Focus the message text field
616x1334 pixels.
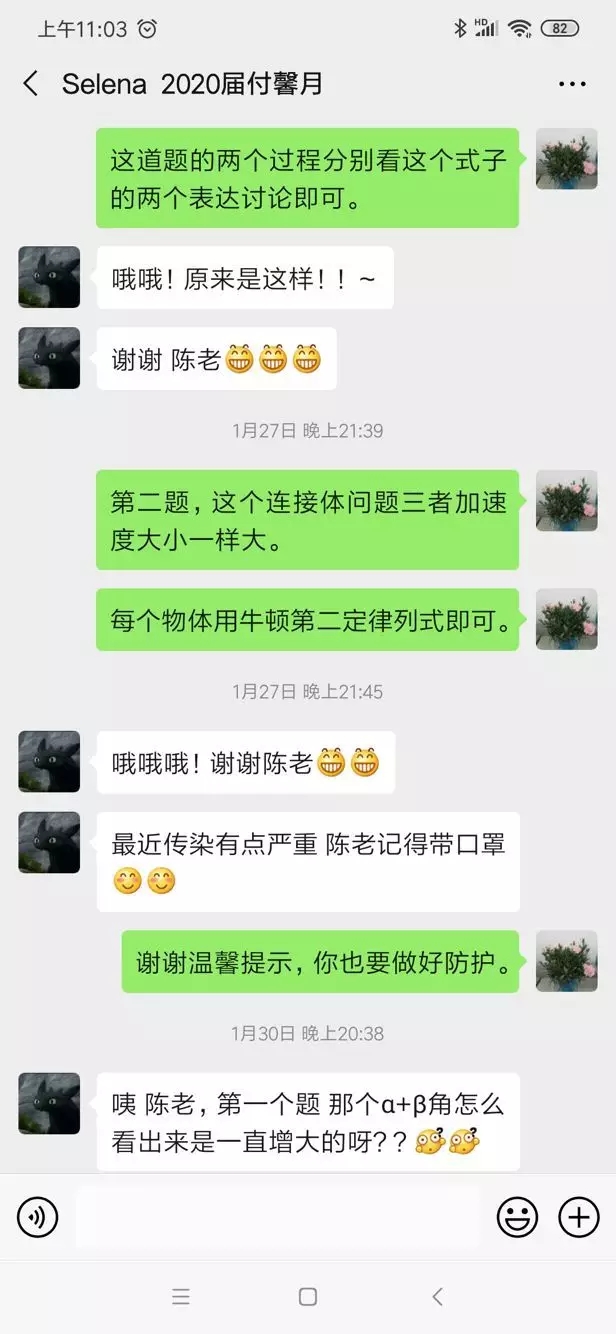(x=277, y=1217)
